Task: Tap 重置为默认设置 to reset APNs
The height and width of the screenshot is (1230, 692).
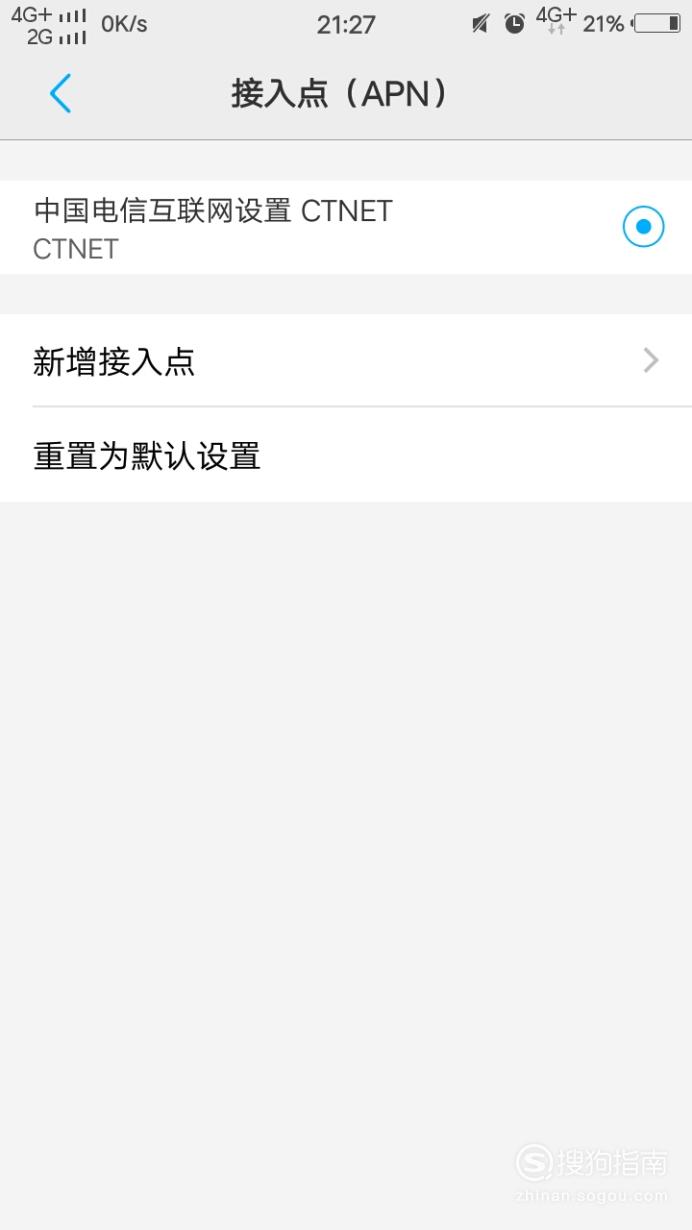Action: (x=346, y=455)
